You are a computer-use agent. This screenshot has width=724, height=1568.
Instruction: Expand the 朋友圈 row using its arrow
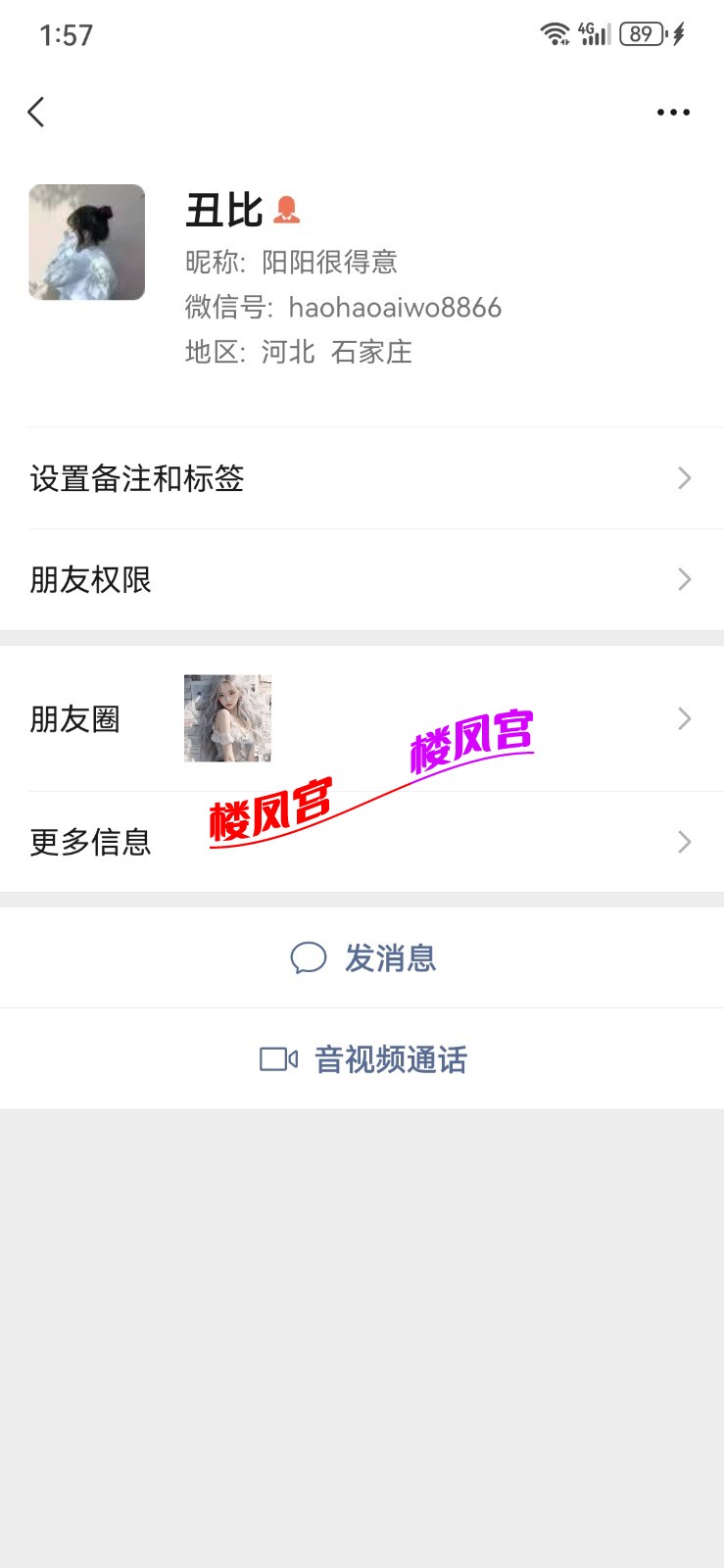pos(684,718)
